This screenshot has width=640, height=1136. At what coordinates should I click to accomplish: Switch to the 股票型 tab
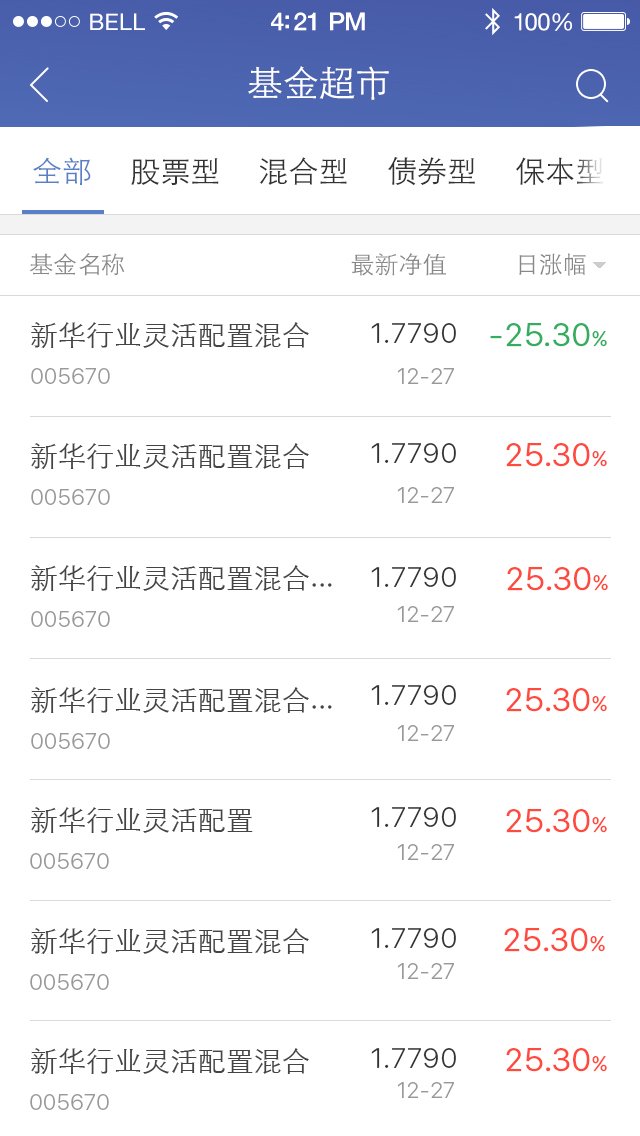point(175,172)
